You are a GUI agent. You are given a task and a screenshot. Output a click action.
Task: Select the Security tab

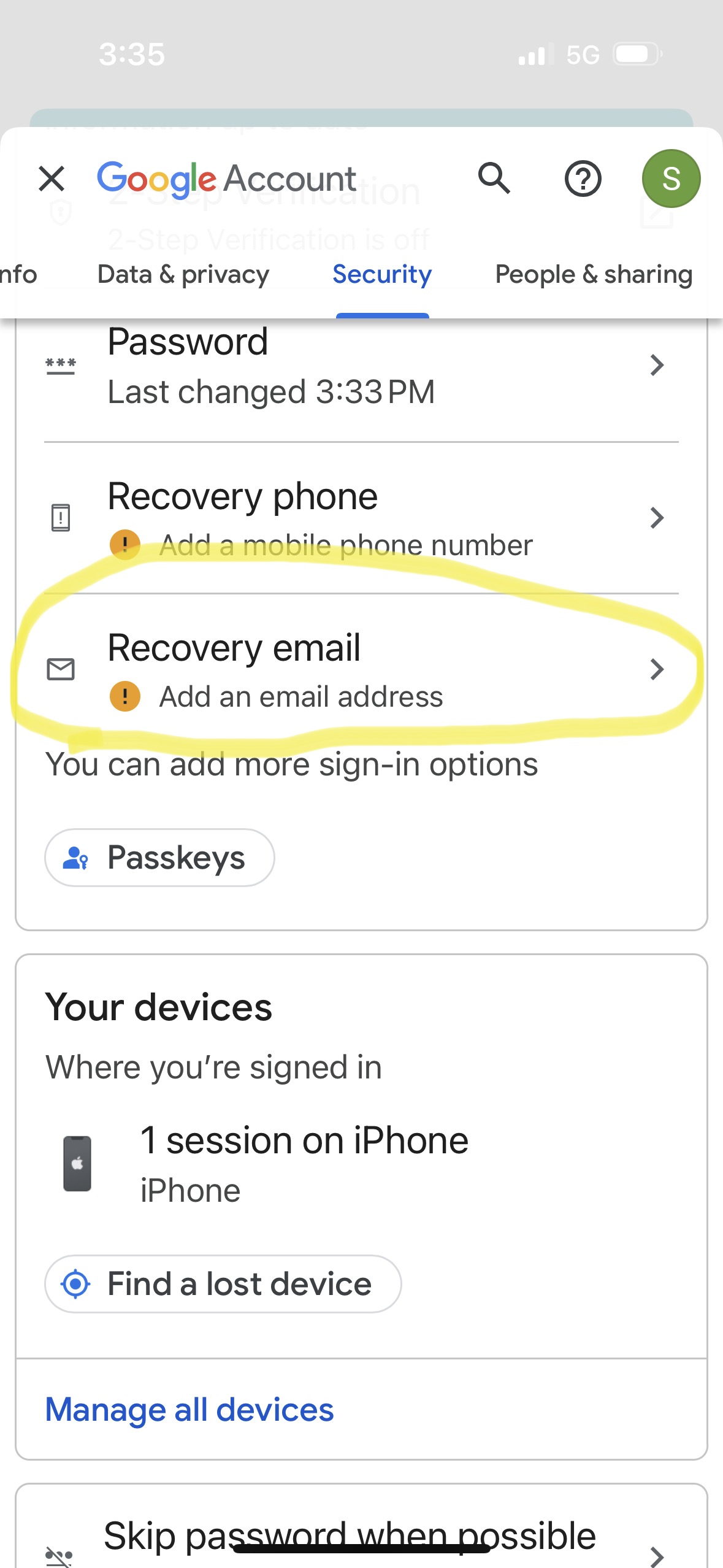point(382,274)
